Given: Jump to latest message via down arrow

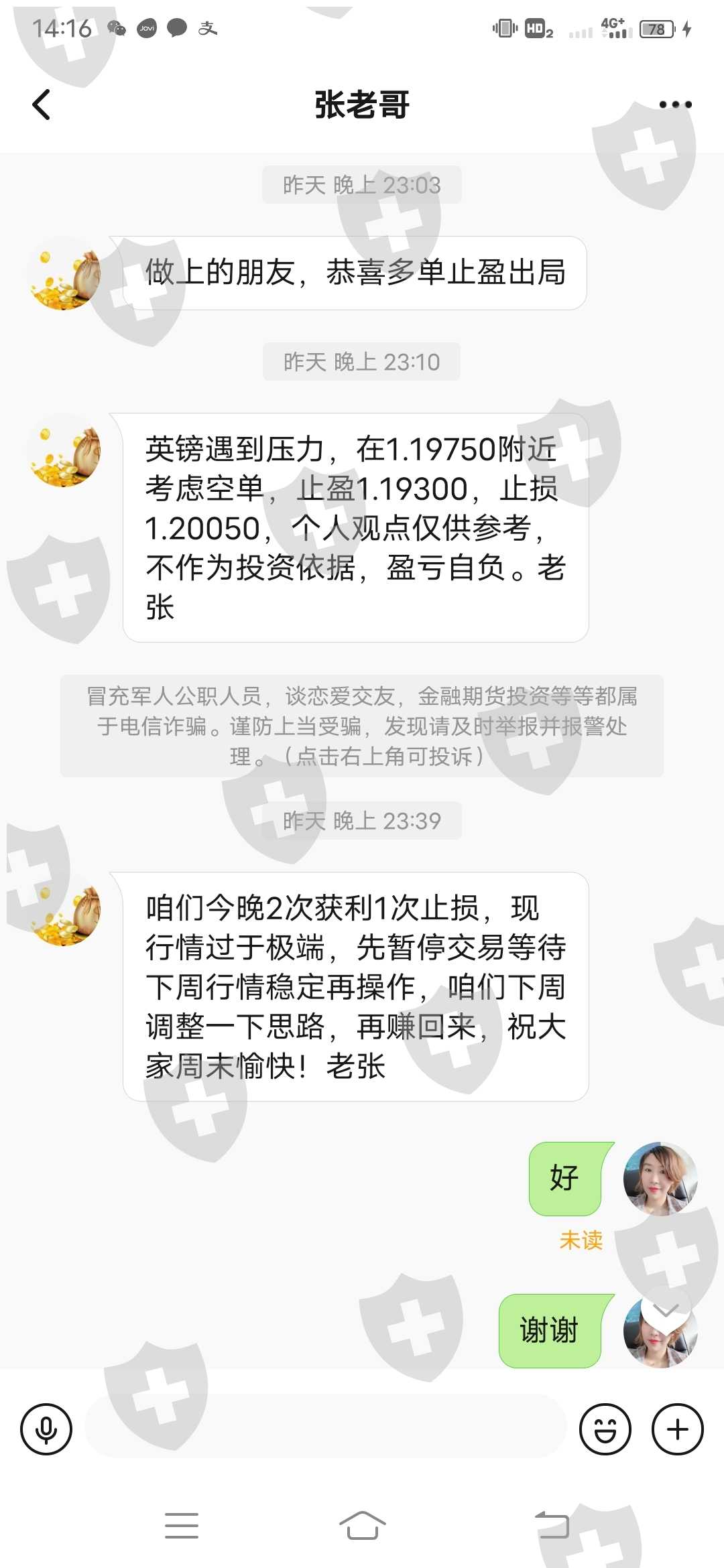Looking at the screenshot, I should click(x=666, y=1310).
